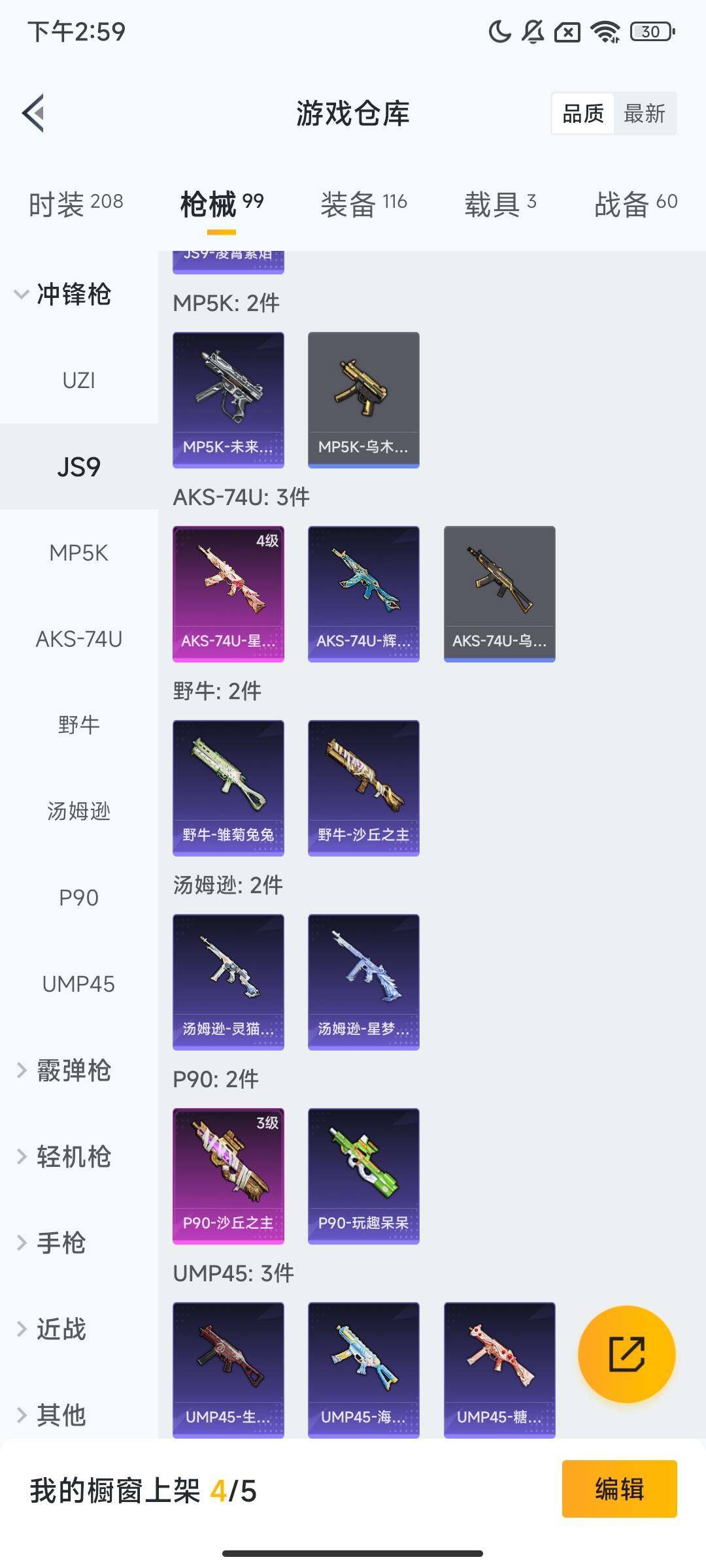This screenshot has height=1568, width=706.
Task: Open the 战备 tab
Action: pyautogui.click(x=635, y=204)
